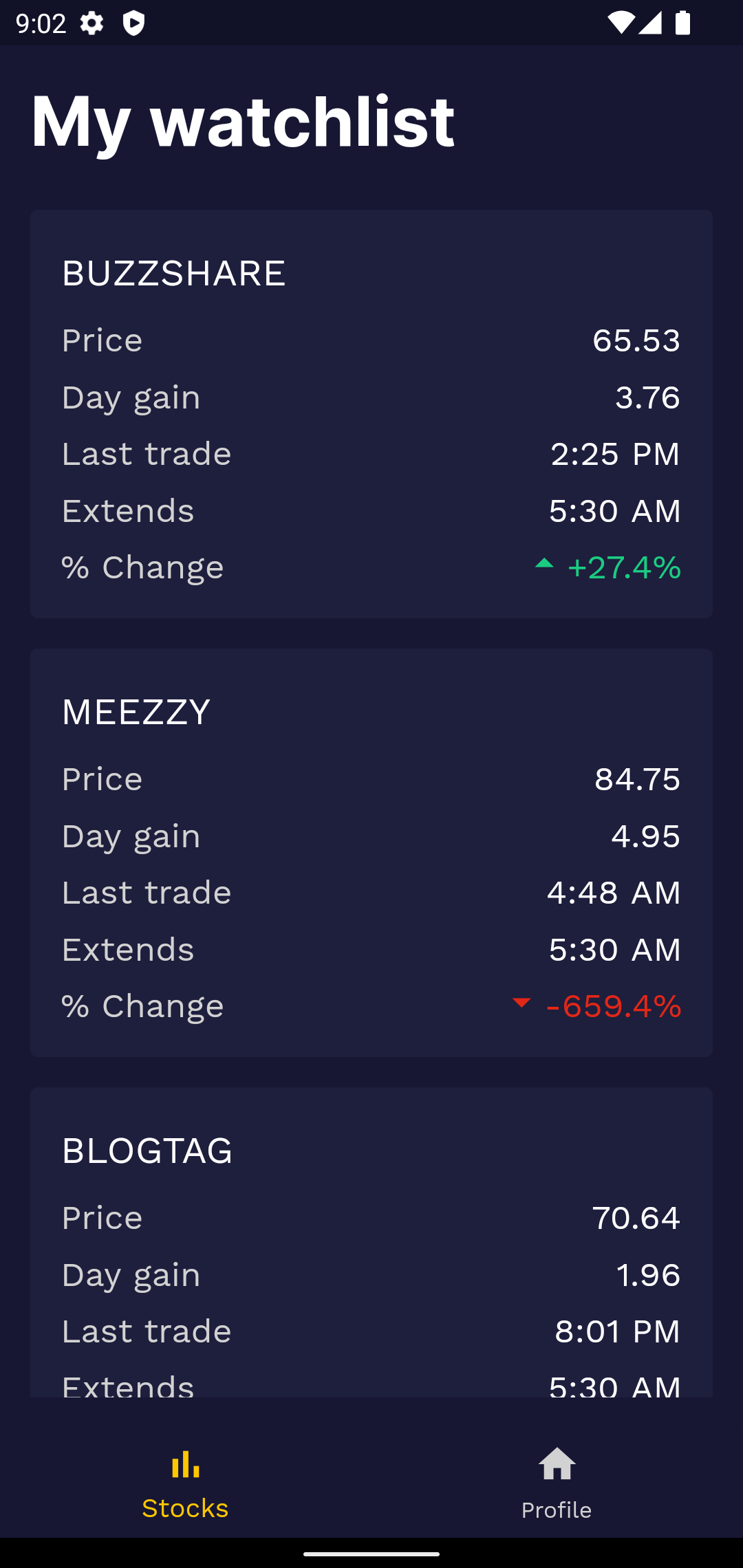This screenshot has height=1568, width=743.
Task: Open the BUZZSHARE stock card
Action: pyautogui.click(x=371, y=413)
